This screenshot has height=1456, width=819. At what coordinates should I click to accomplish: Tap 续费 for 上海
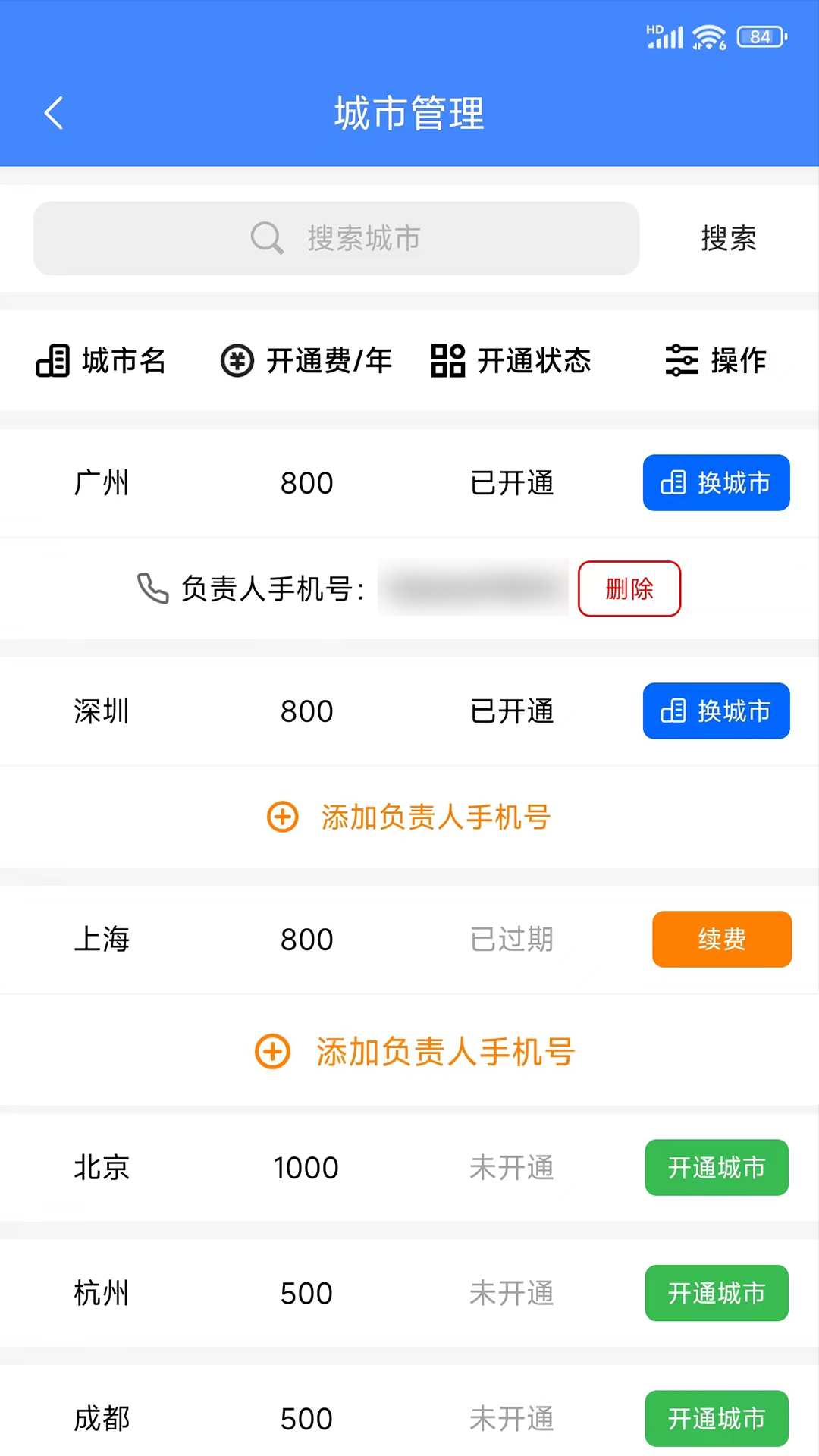(x=722, y=940)
